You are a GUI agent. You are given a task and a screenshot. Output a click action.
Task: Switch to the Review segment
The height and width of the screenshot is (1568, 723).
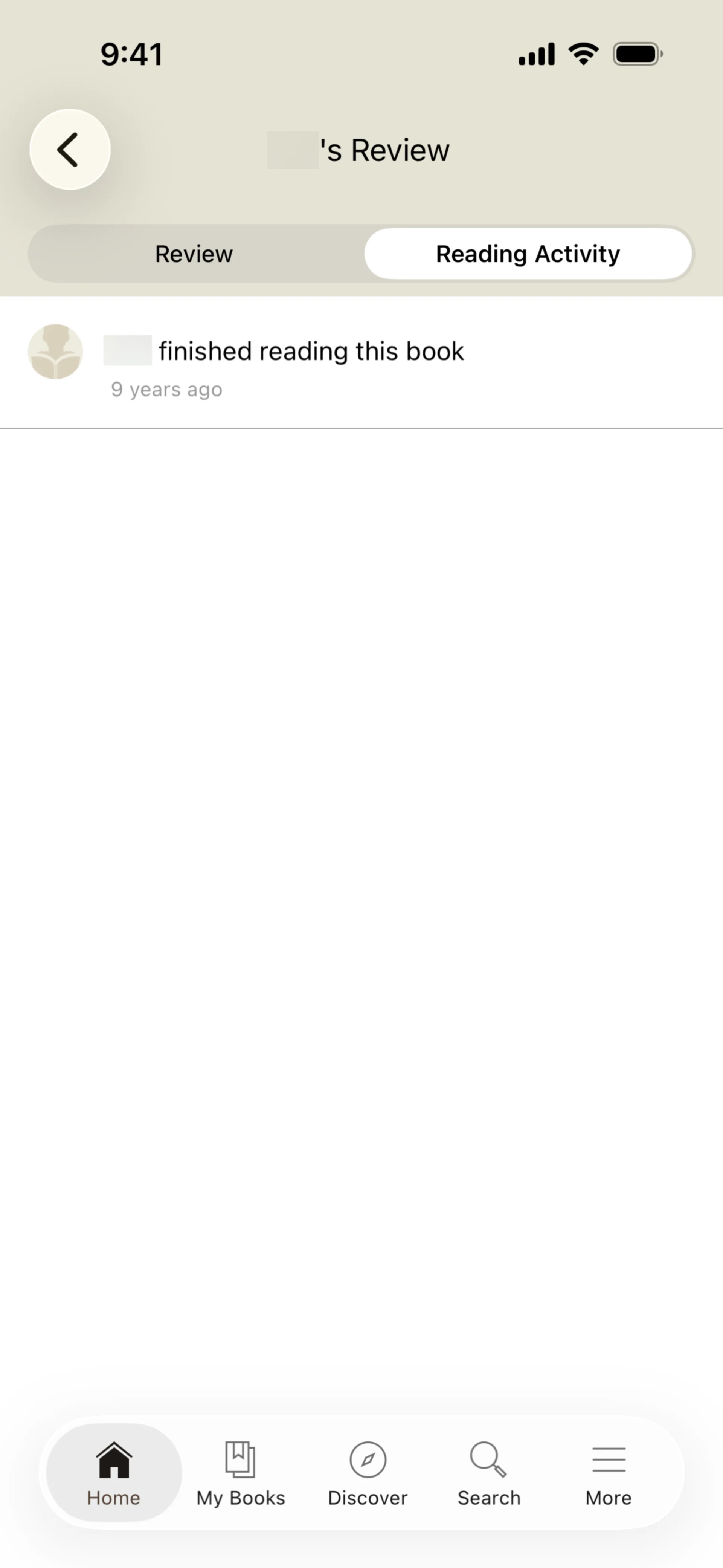194,254
